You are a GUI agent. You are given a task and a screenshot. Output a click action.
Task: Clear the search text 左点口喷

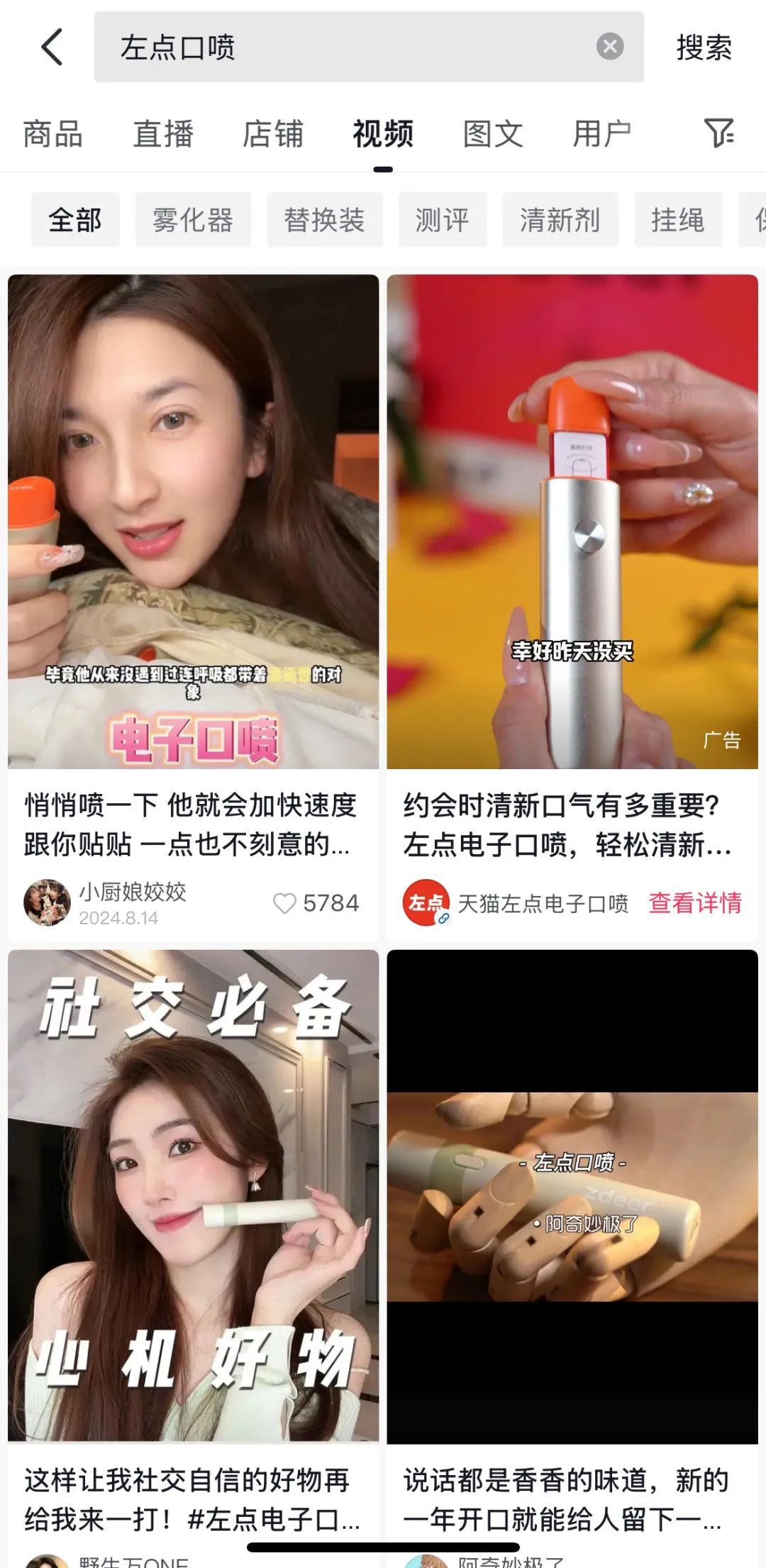click(609, 47)
